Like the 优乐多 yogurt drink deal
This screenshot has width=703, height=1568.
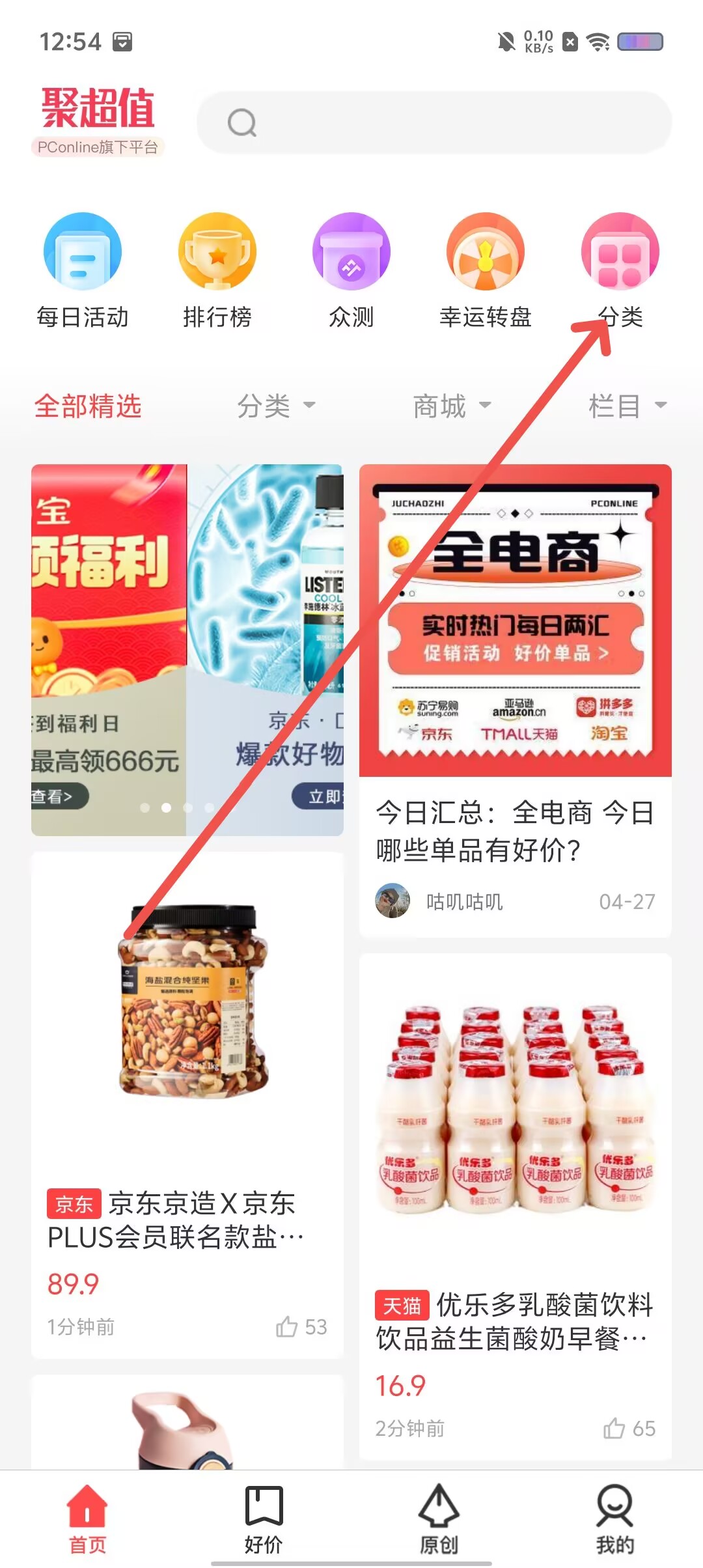point(628,1428)
